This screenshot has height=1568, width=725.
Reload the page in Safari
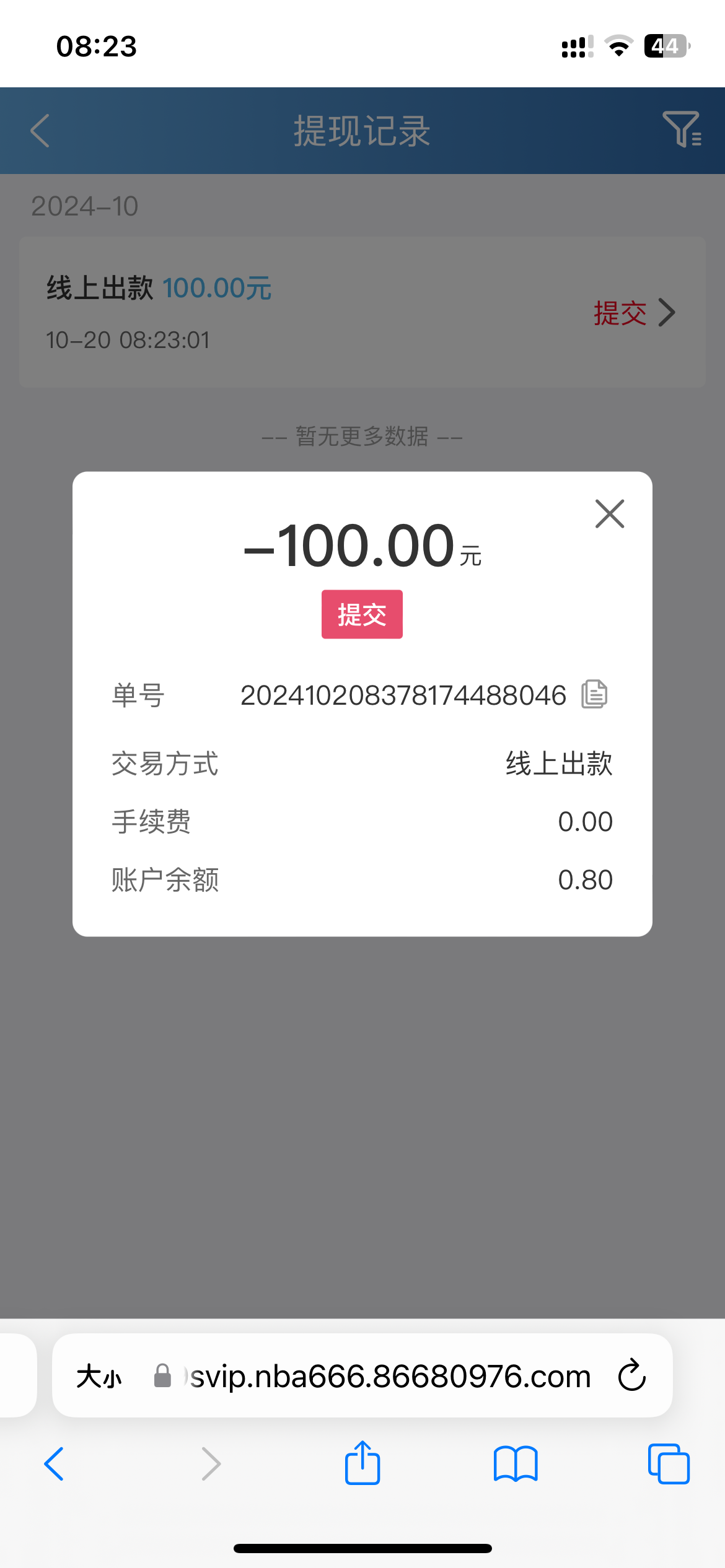pyautogui.click(x=632, y=1375)
